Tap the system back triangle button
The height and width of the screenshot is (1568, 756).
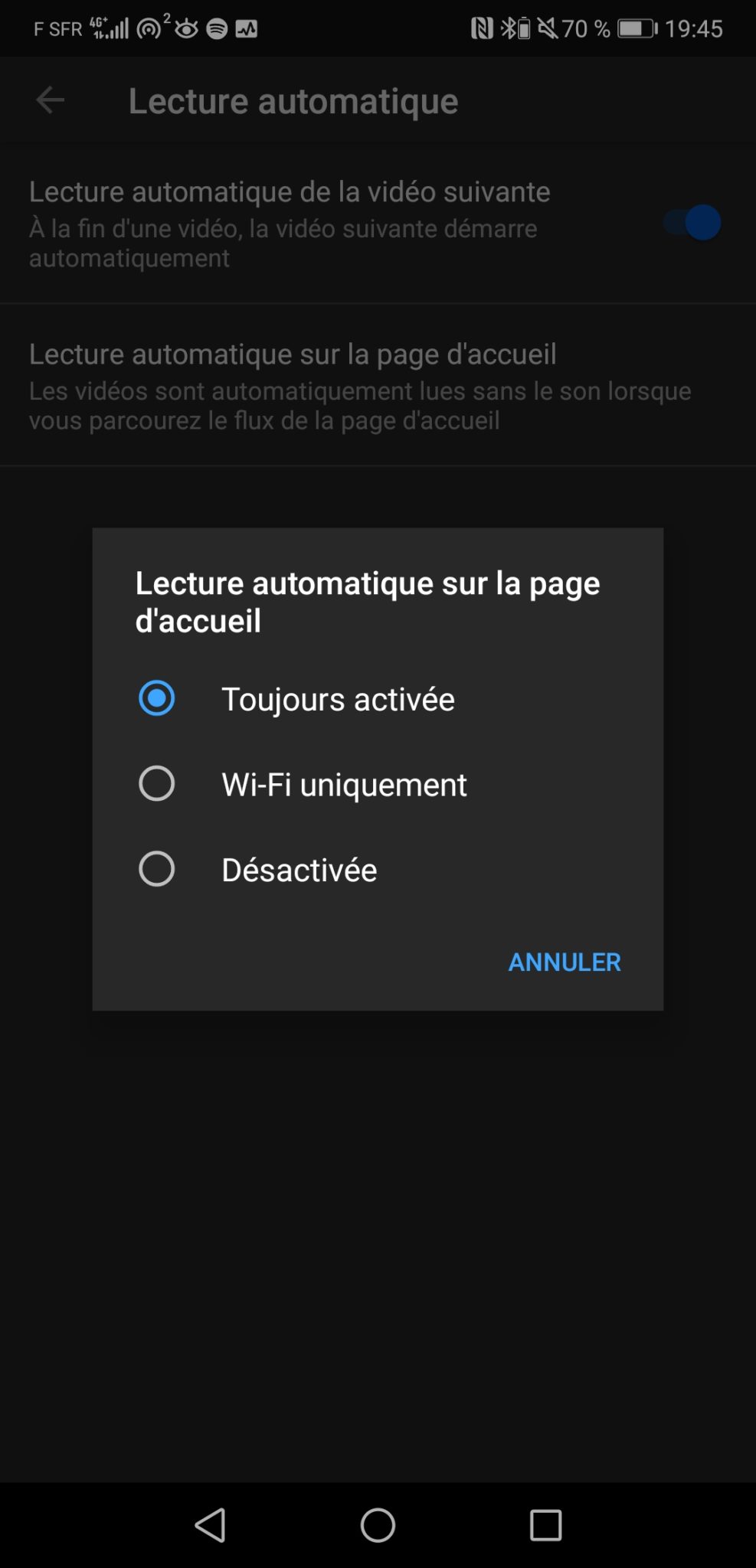tap(211, 1525)
